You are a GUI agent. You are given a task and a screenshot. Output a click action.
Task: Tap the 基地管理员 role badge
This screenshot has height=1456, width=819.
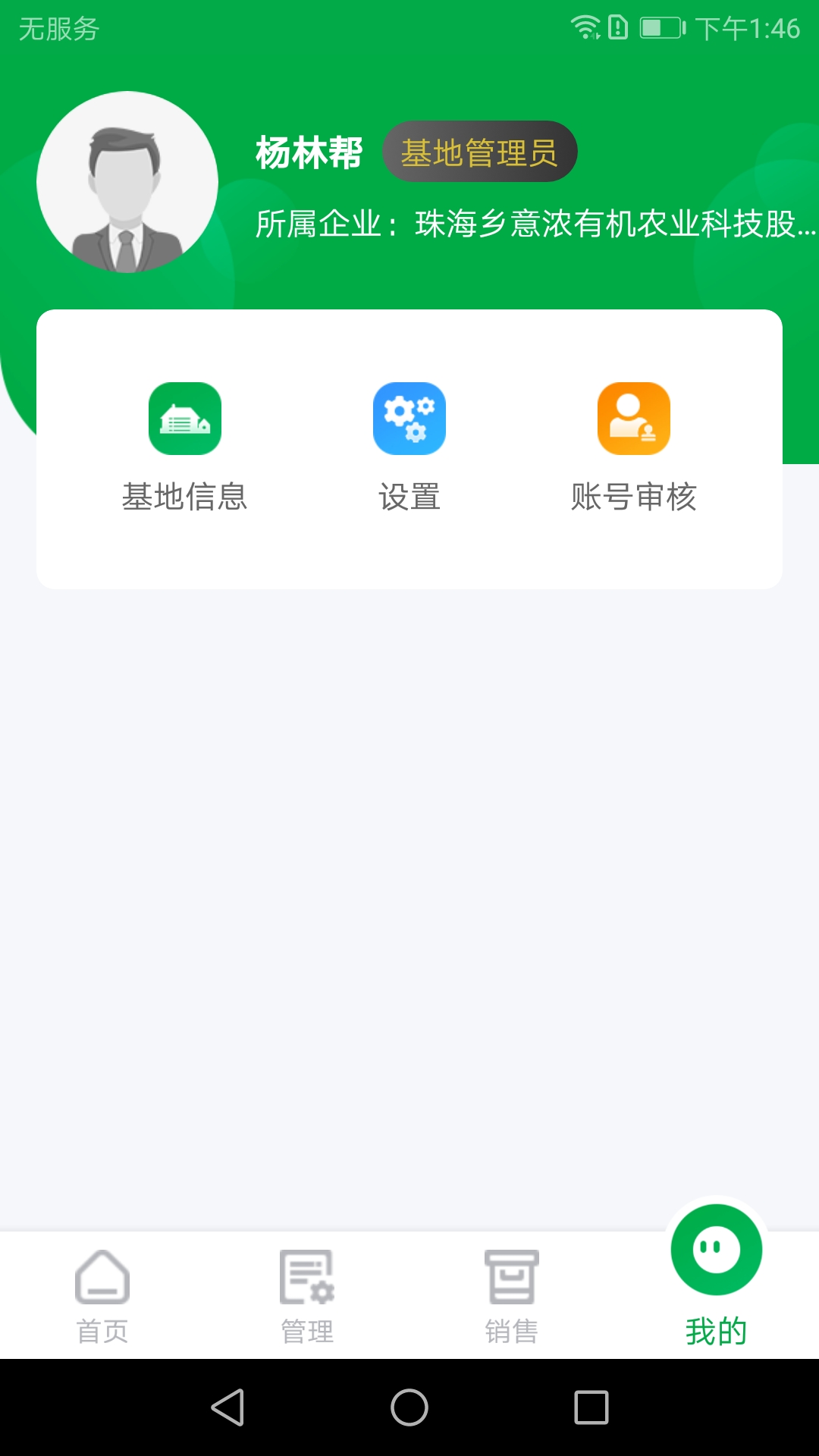tap(481, 152)
